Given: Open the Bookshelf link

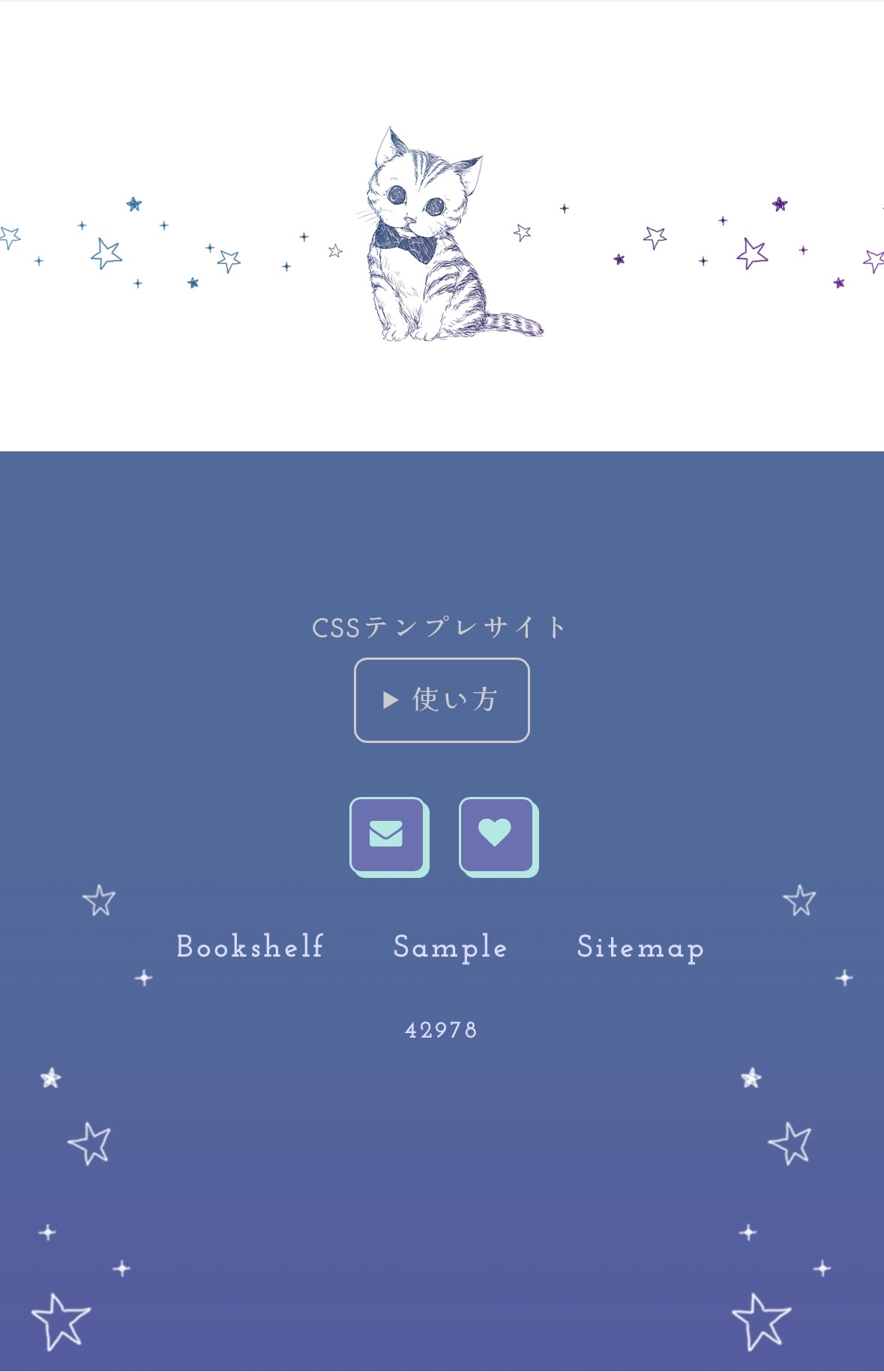Looking at the screenshot, I should click(250, 947).
